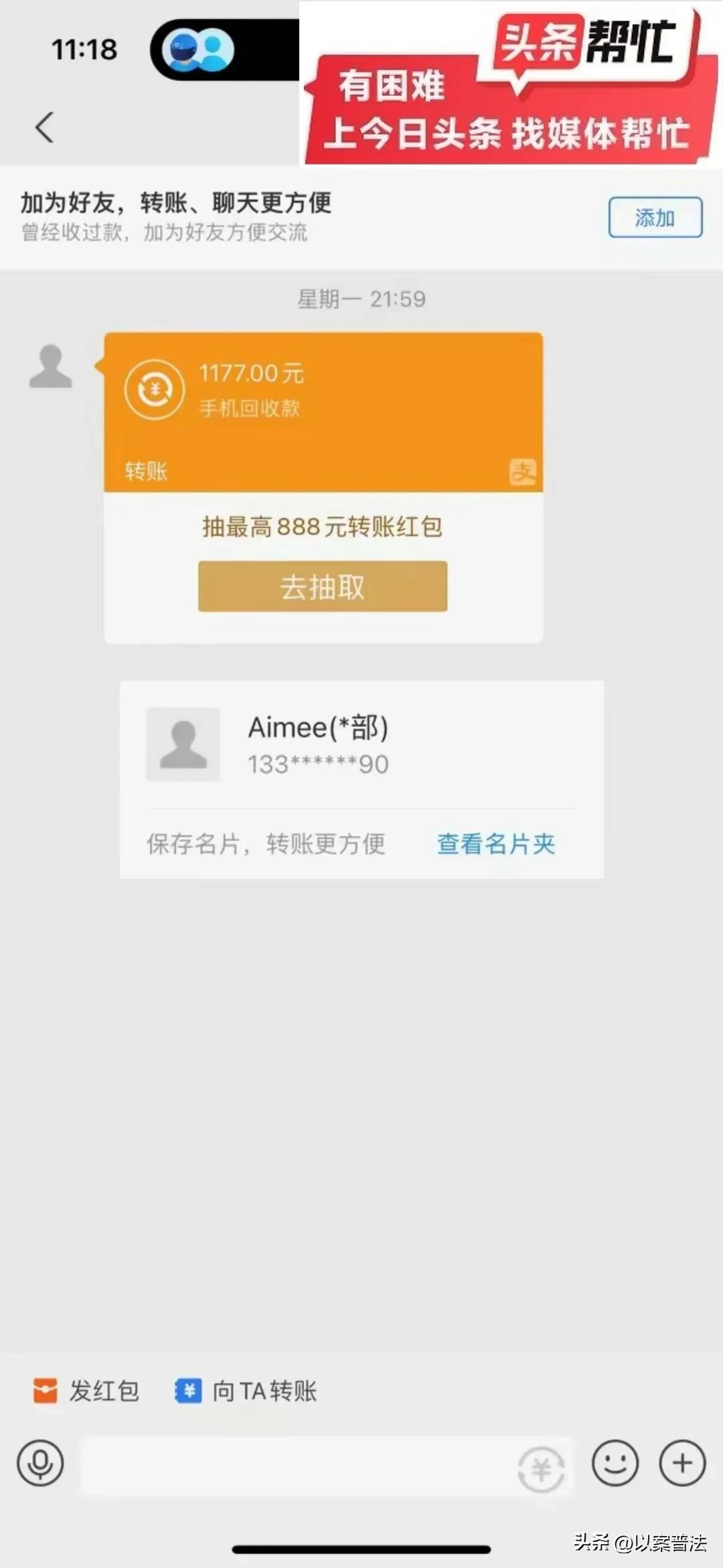Tap the circular refresh icon on the orange card
This screenshot has height=1568, width=723.
(x=153, y=390)
